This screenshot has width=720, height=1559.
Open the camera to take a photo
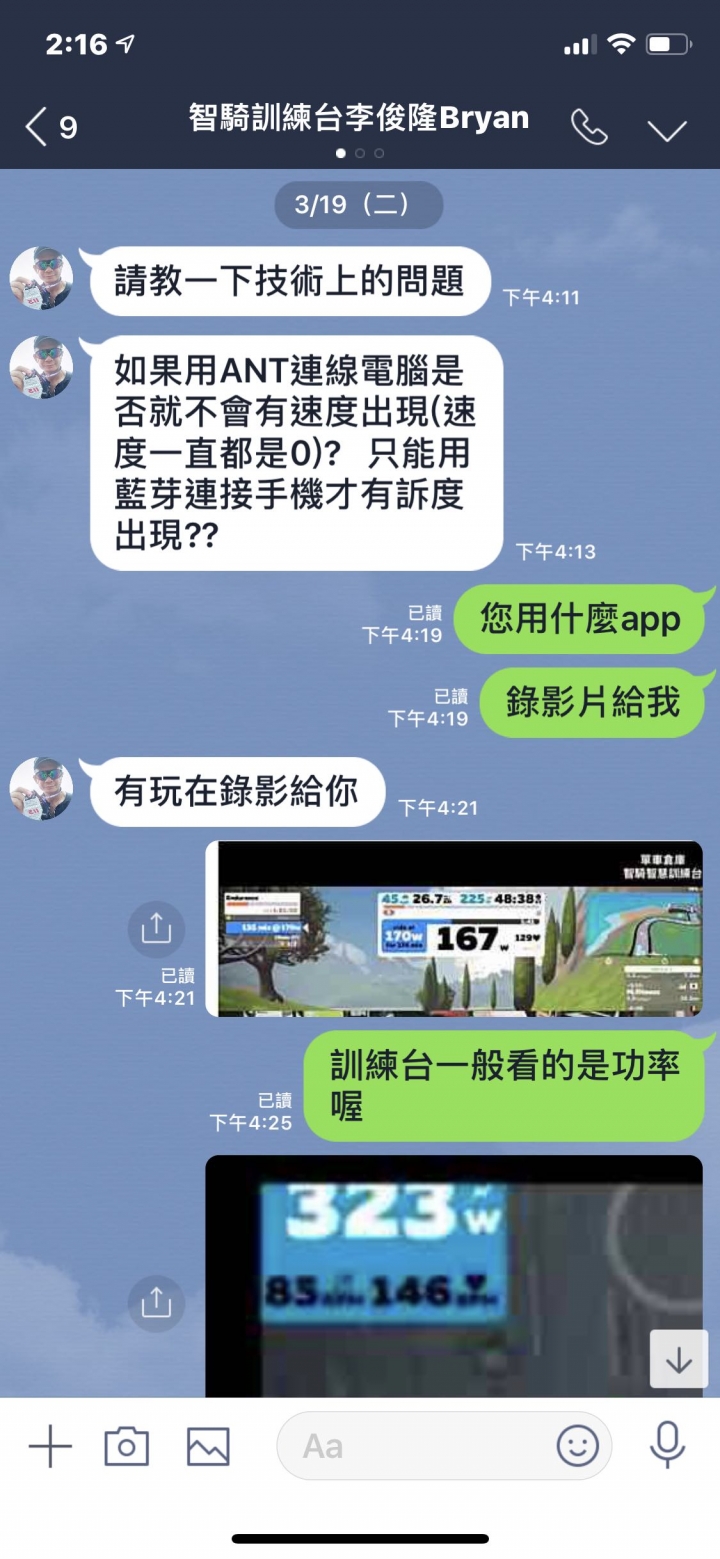tap(126, 1446)
